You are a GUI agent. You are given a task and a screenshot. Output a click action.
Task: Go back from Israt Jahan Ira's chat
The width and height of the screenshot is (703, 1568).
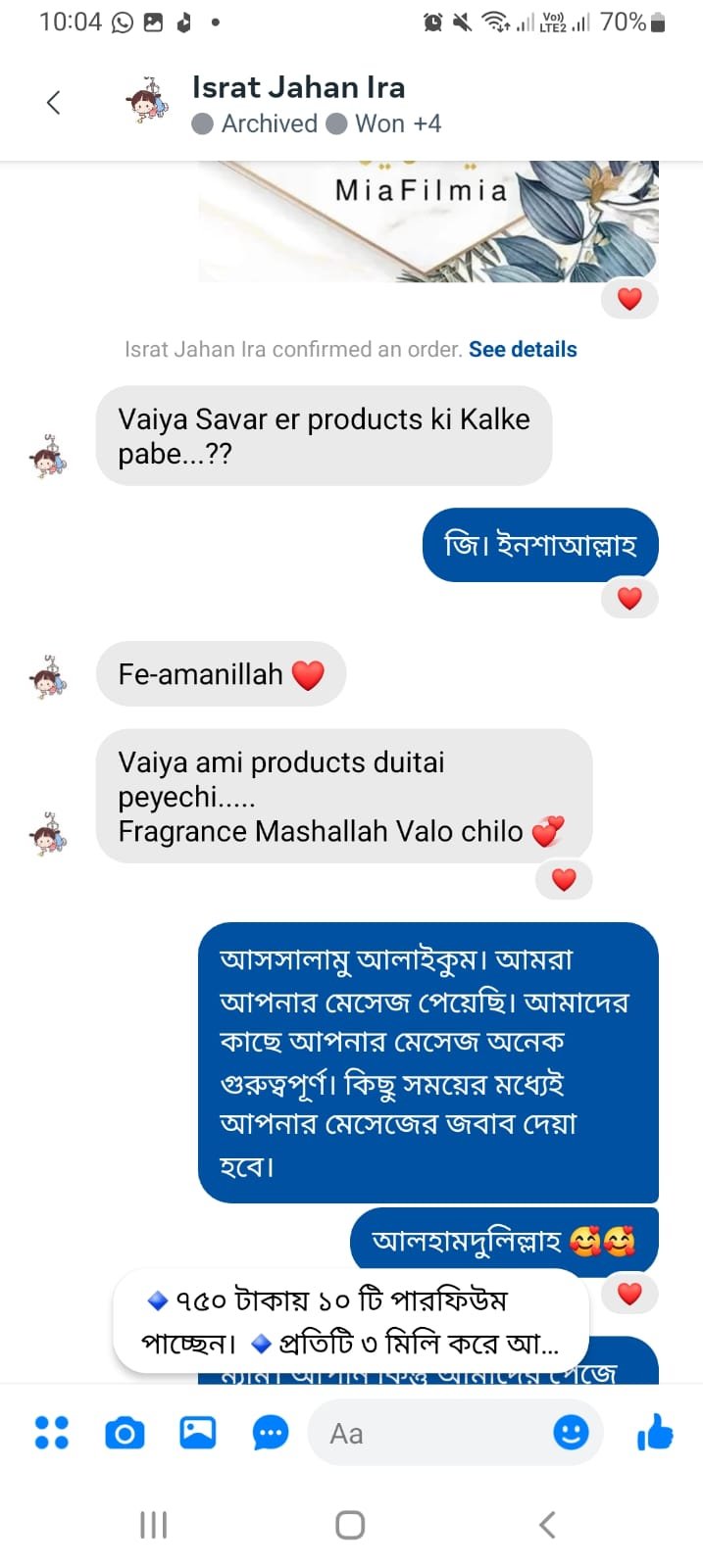coord(54,102)
